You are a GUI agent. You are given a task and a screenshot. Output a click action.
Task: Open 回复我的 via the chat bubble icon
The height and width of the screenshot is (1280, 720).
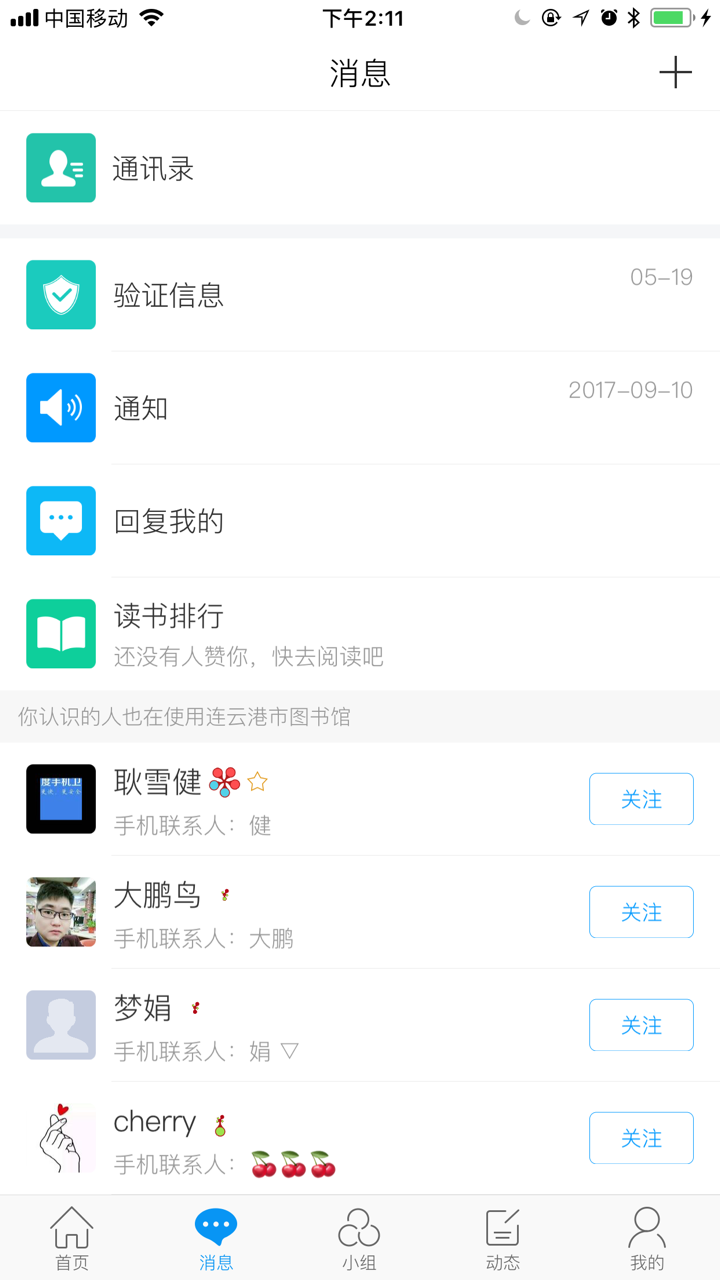point(60,520)
